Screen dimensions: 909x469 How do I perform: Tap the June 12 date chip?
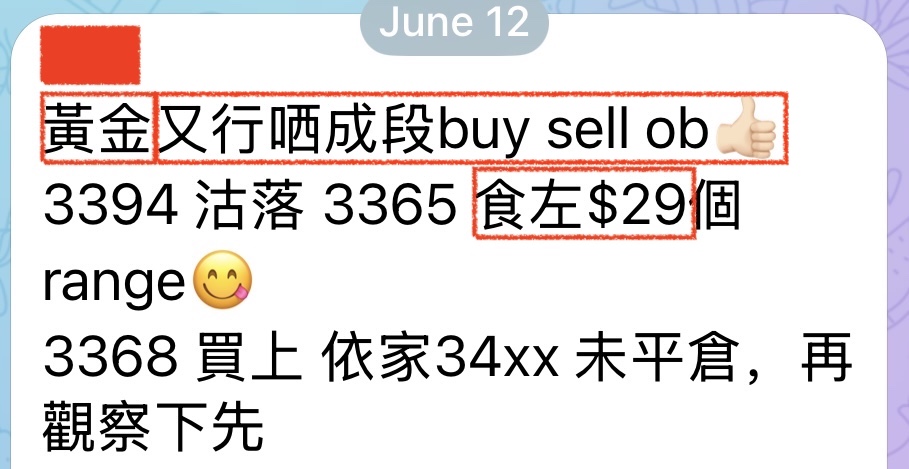(x=453, y=23)
